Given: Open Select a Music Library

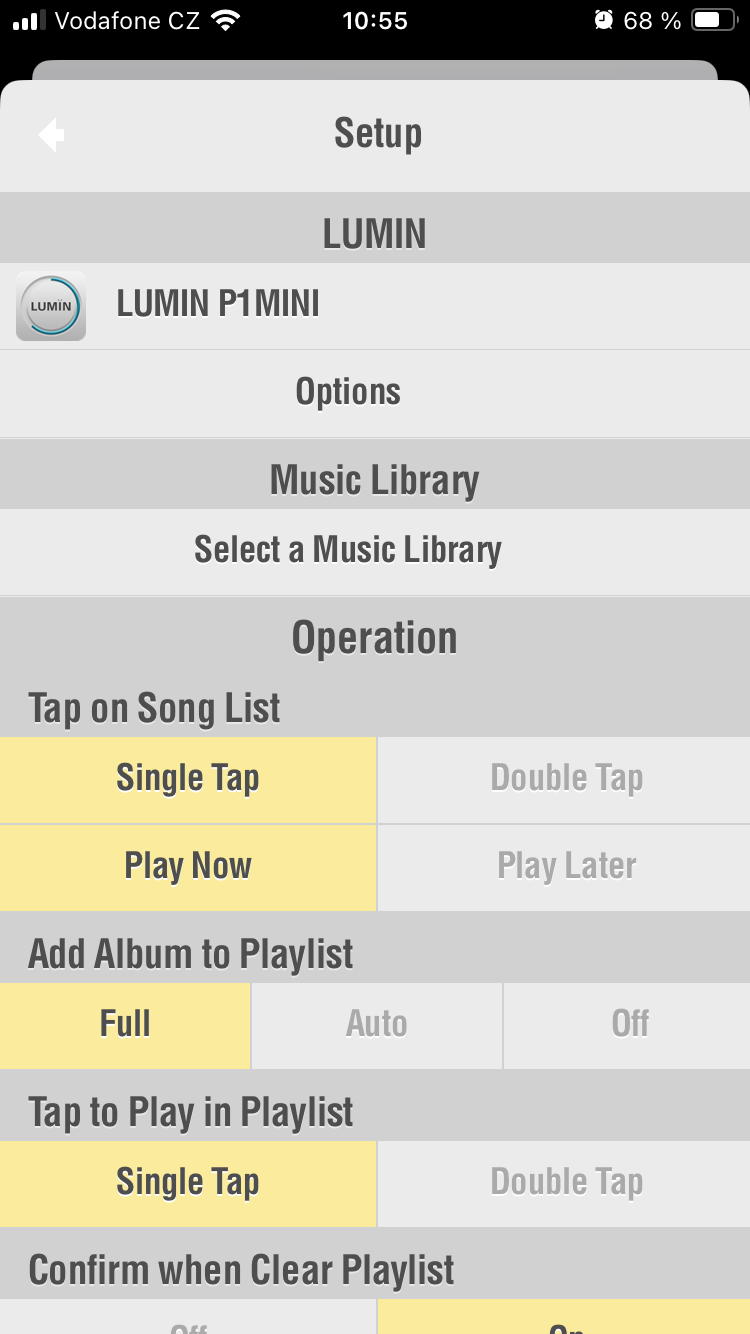Looking at the screenshot, I should [x=375, y=552].
